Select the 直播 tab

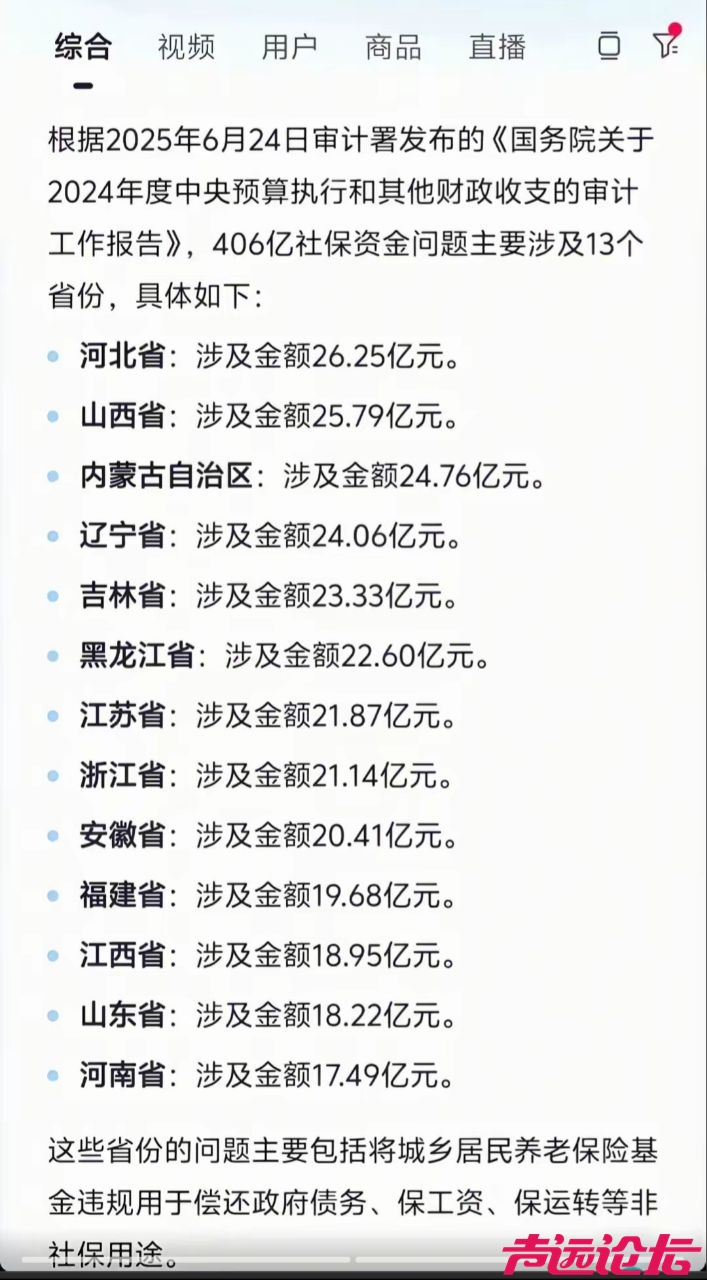point(497,47)
